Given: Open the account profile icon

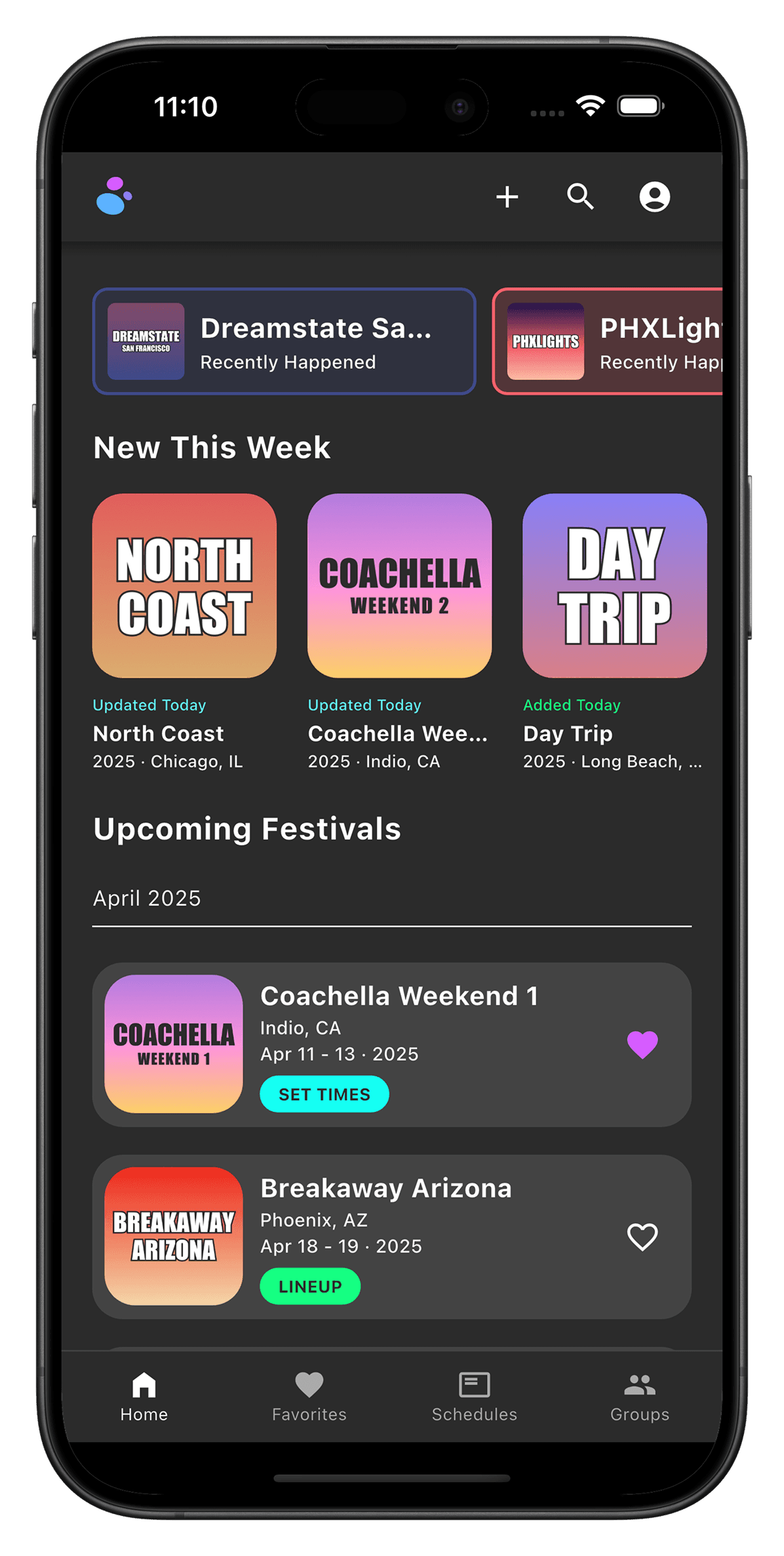Looking at the screenshot, I should [654, 197].
